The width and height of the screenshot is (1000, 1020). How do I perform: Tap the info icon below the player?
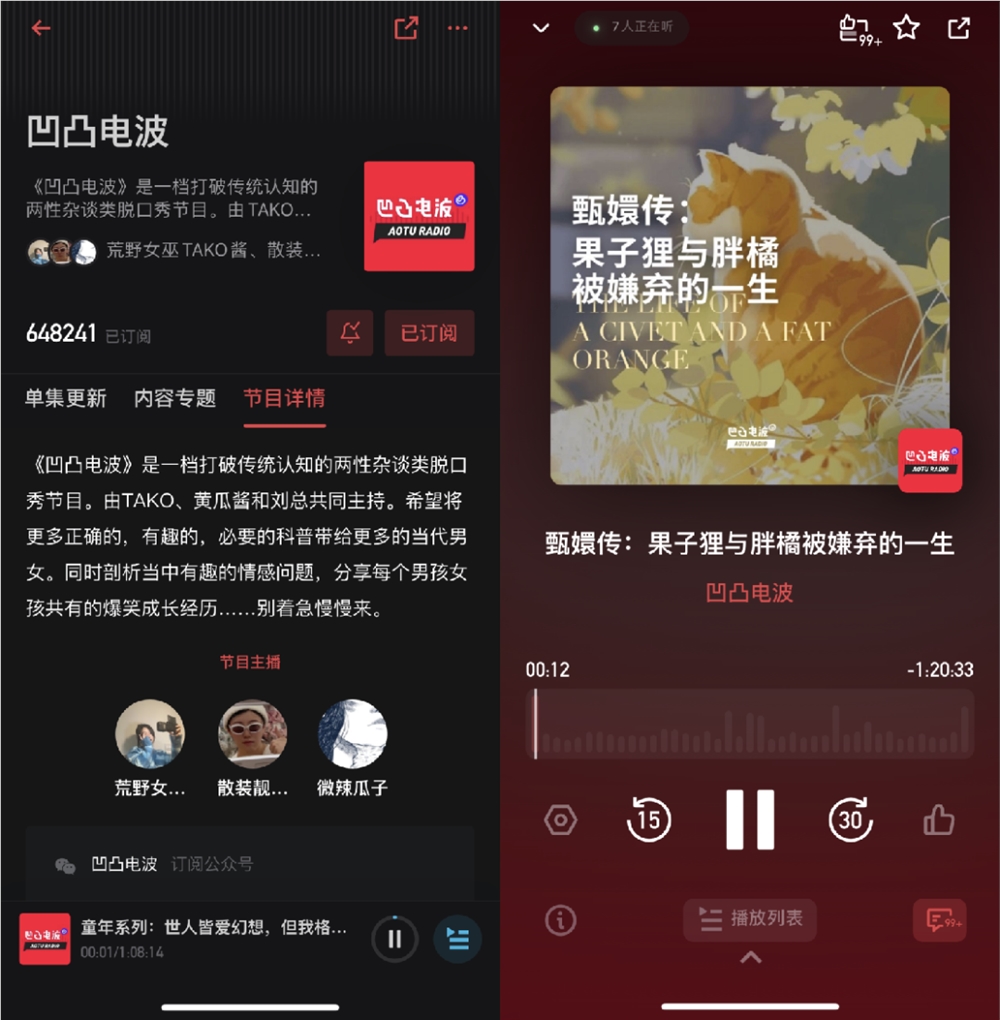coord(560,921)
